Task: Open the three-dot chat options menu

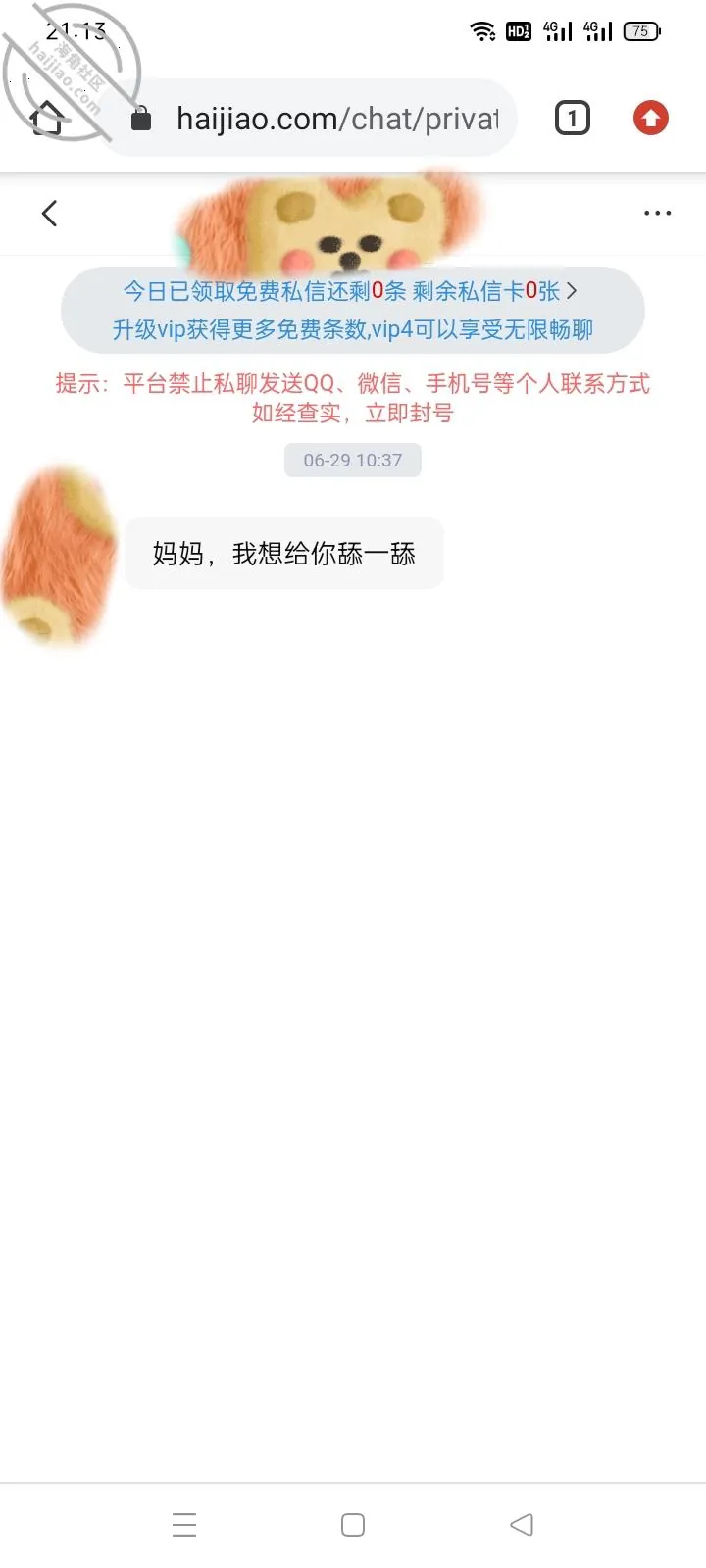Action: point(658,213)
